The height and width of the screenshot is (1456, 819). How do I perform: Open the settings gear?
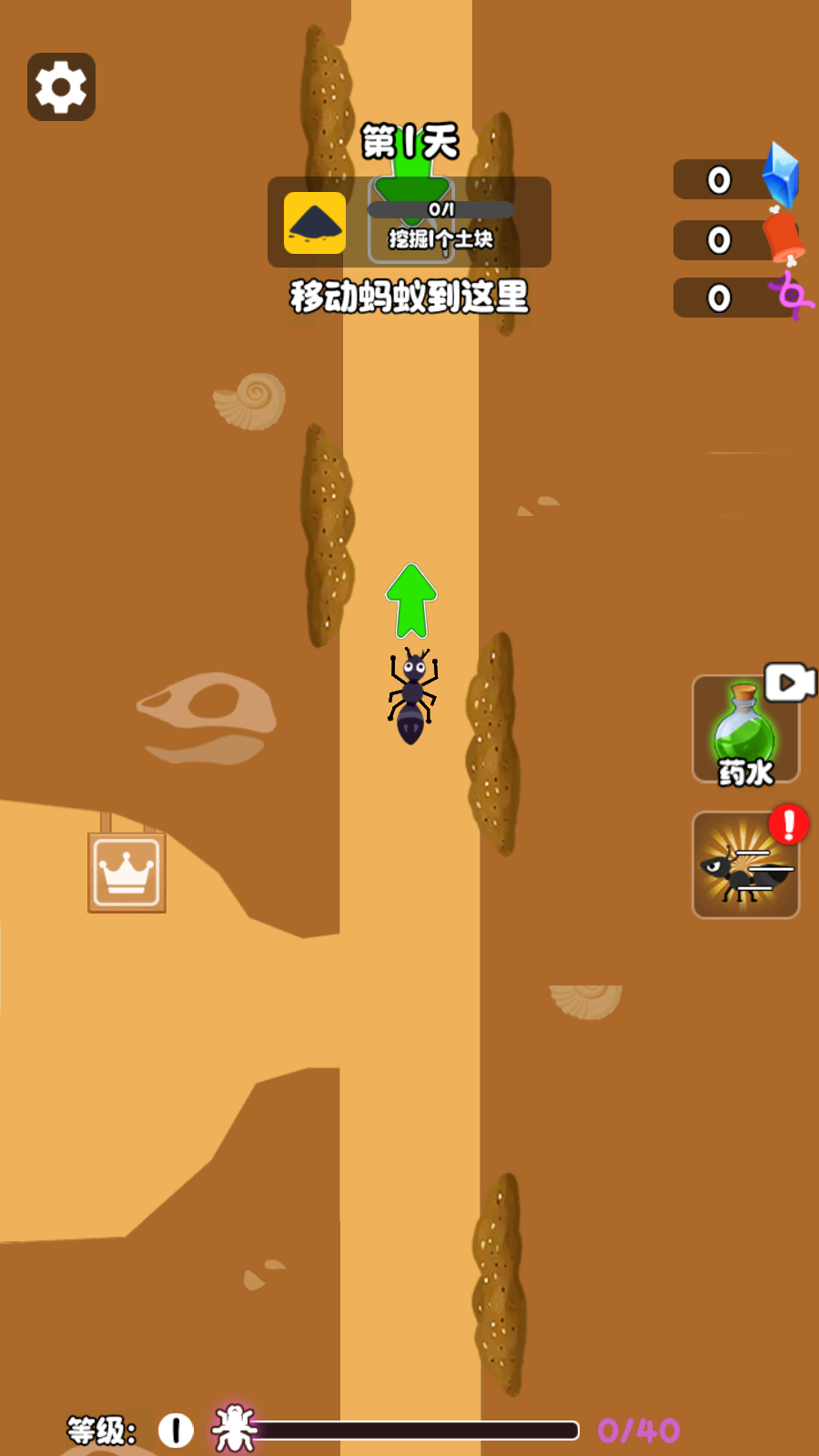pyautogui.click(x=61, y=86)
